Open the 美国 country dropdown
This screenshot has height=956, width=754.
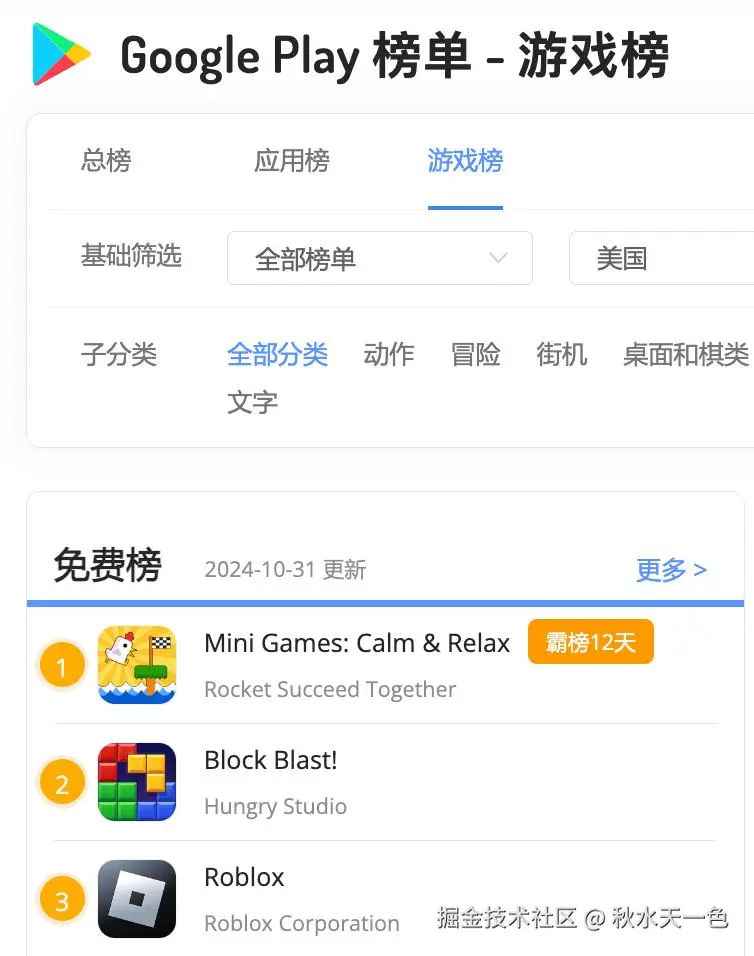click(660, 259)
